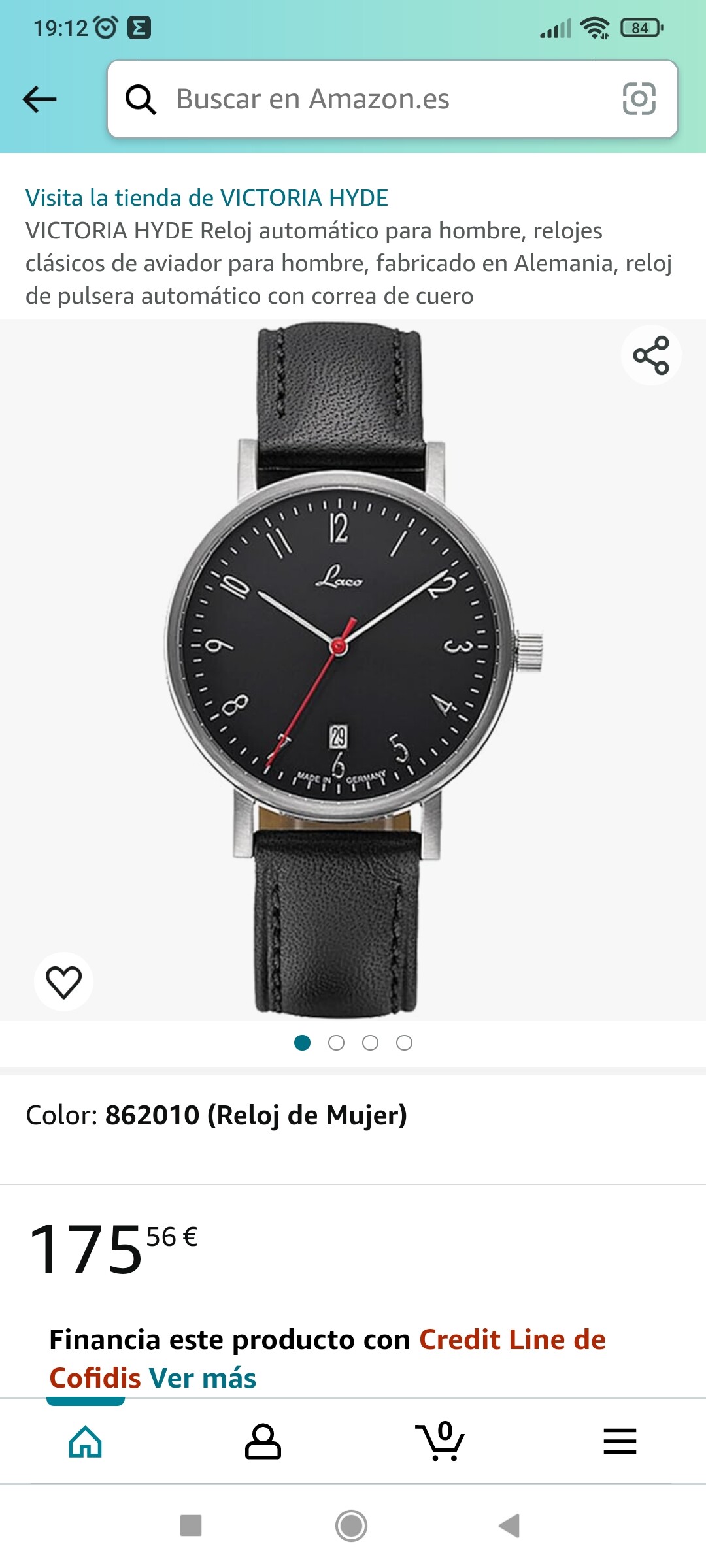
Task: Tap the system home button
Action: tap(352, 1526)
